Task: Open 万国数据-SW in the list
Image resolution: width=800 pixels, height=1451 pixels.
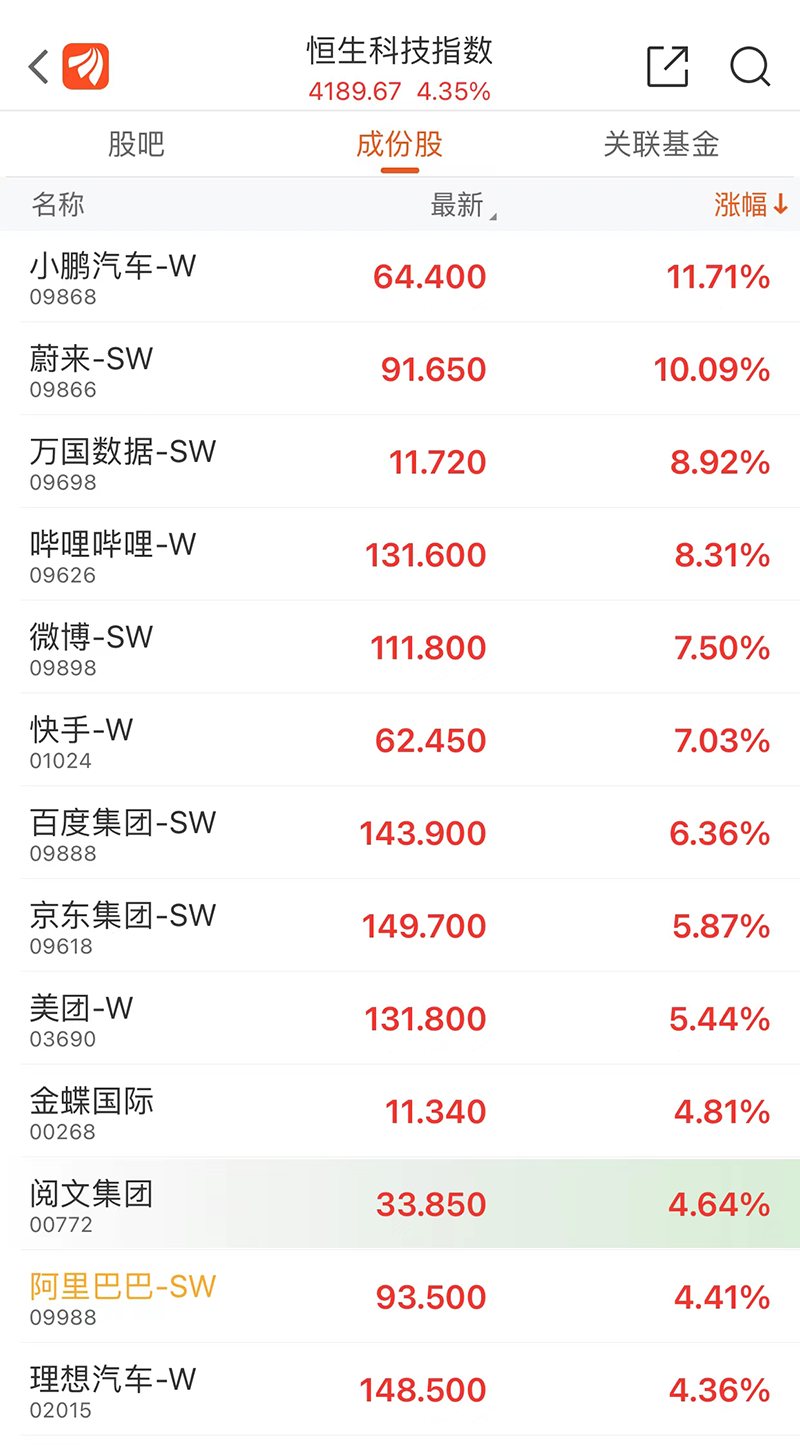Action: (123, 462)
